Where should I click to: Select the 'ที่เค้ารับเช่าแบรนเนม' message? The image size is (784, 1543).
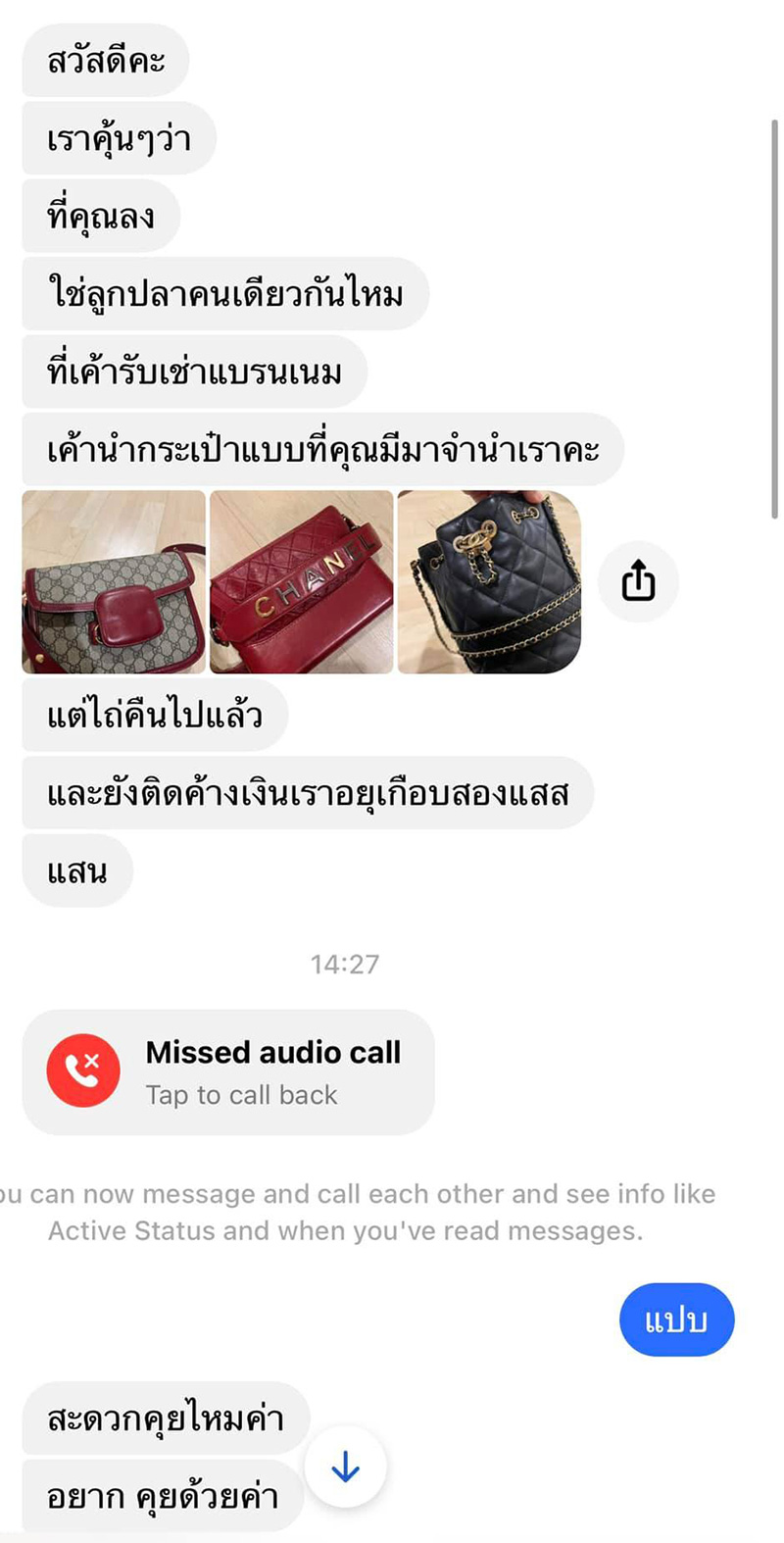pos(192,371)
